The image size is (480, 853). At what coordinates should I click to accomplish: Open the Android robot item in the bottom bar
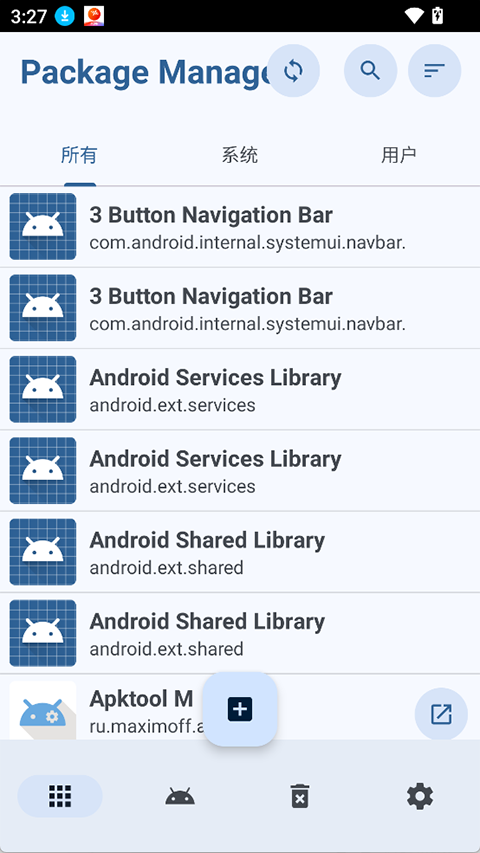180,796
